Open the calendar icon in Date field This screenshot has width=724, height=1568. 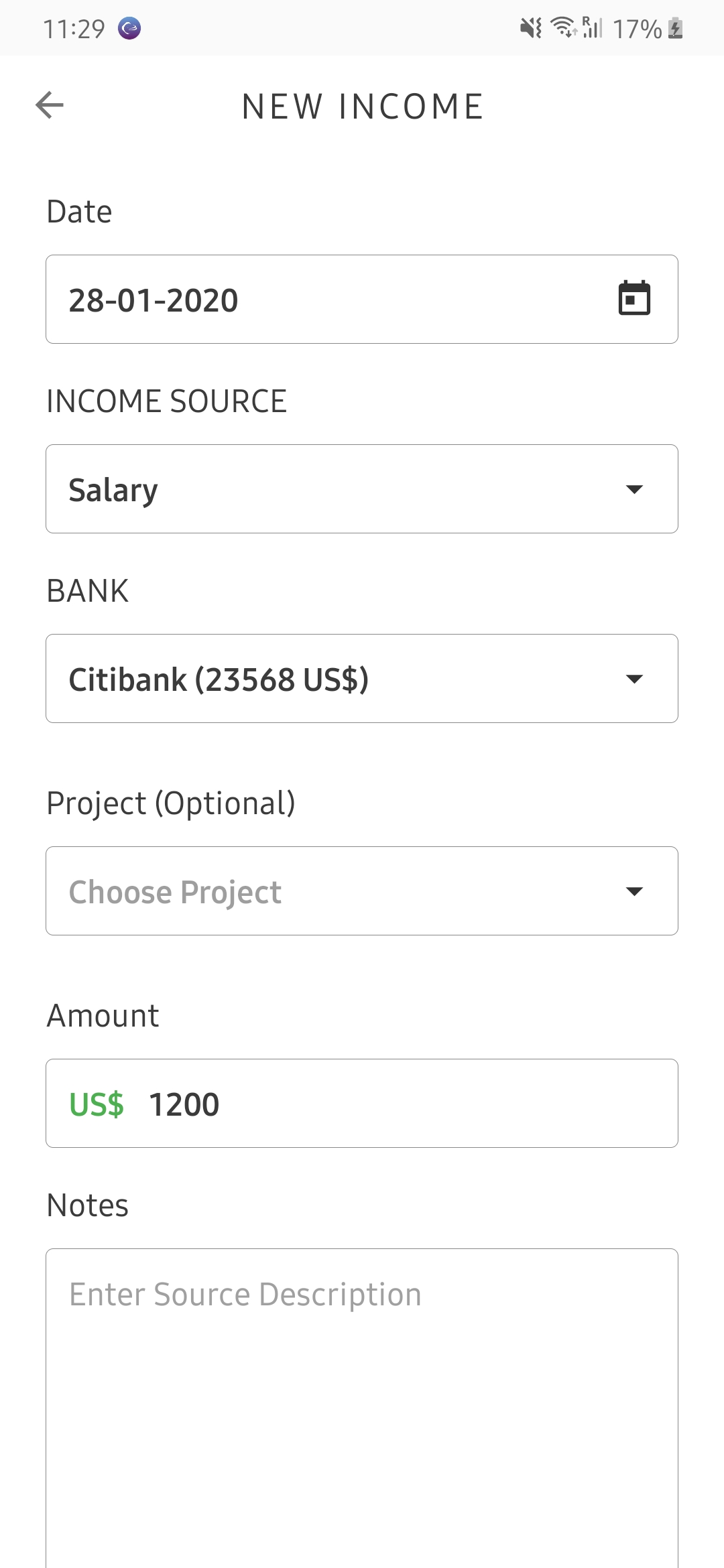[634, 299]
